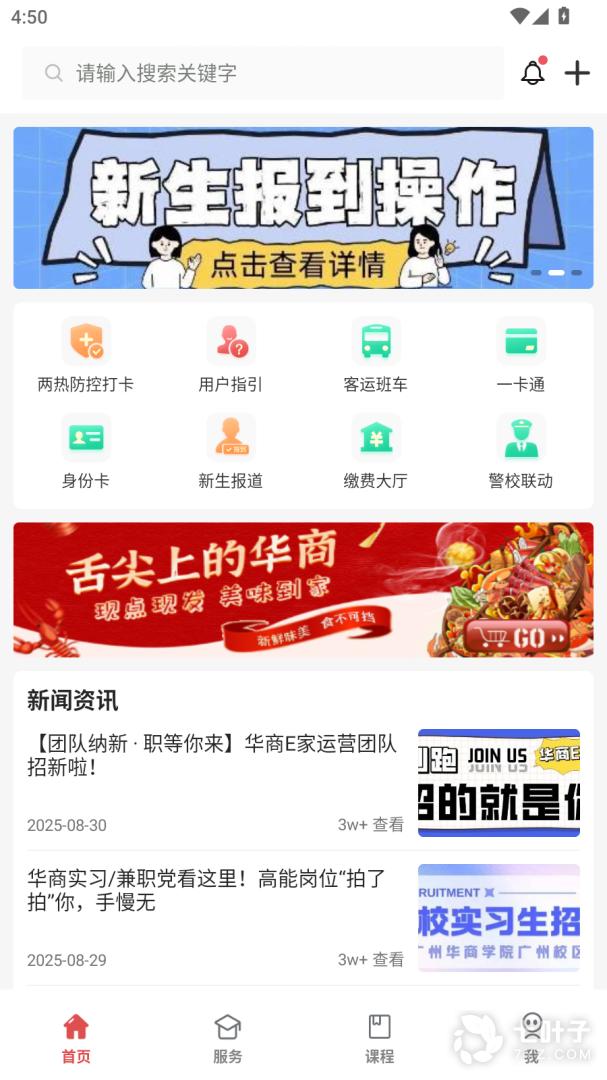The height and width of the screenshot is (1080, 607).
Task: Open 用户指引 guide
Action: 231,355
